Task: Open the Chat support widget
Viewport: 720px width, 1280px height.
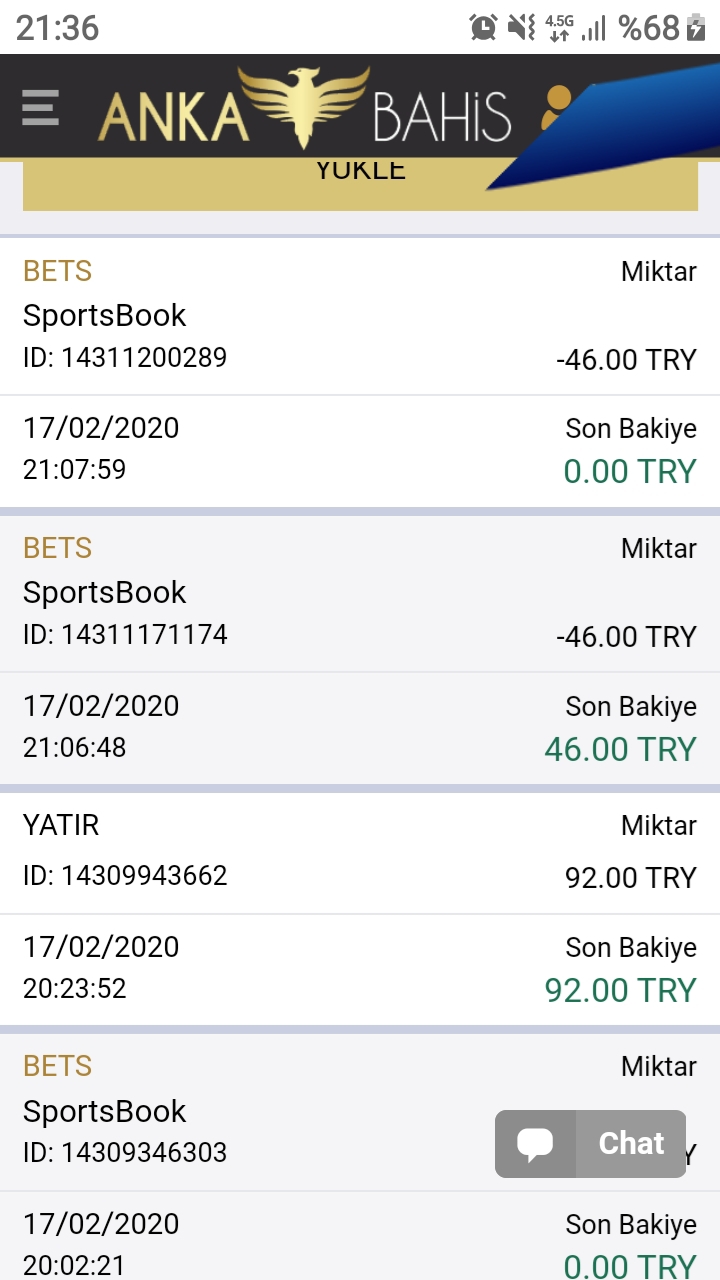Action: tap(590, 1143)
